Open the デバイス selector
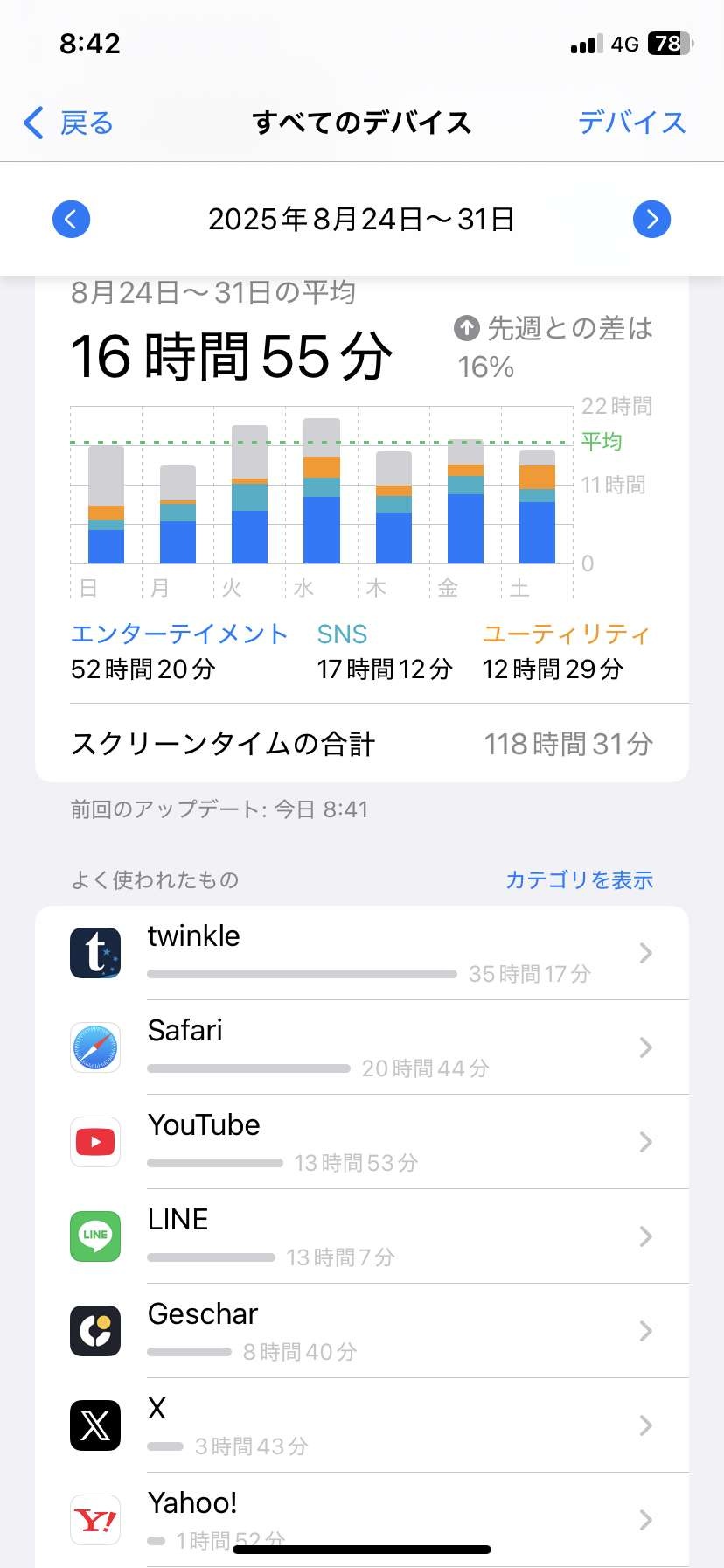The height and width of the screenshot is (1568, 724). pyautogui.click(x=631, y=123)
